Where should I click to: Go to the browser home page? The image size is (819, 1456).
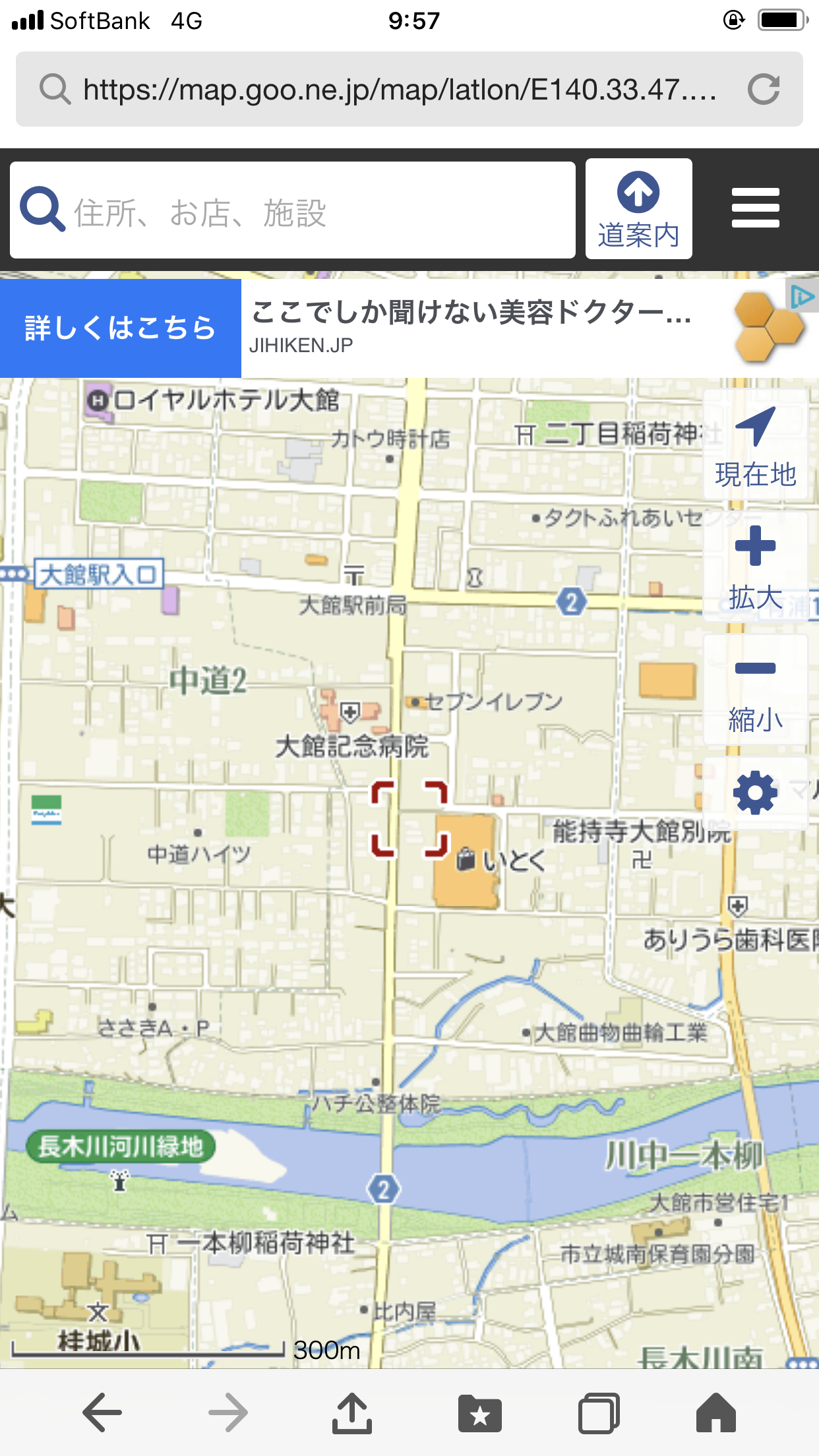click(716, 1412)
